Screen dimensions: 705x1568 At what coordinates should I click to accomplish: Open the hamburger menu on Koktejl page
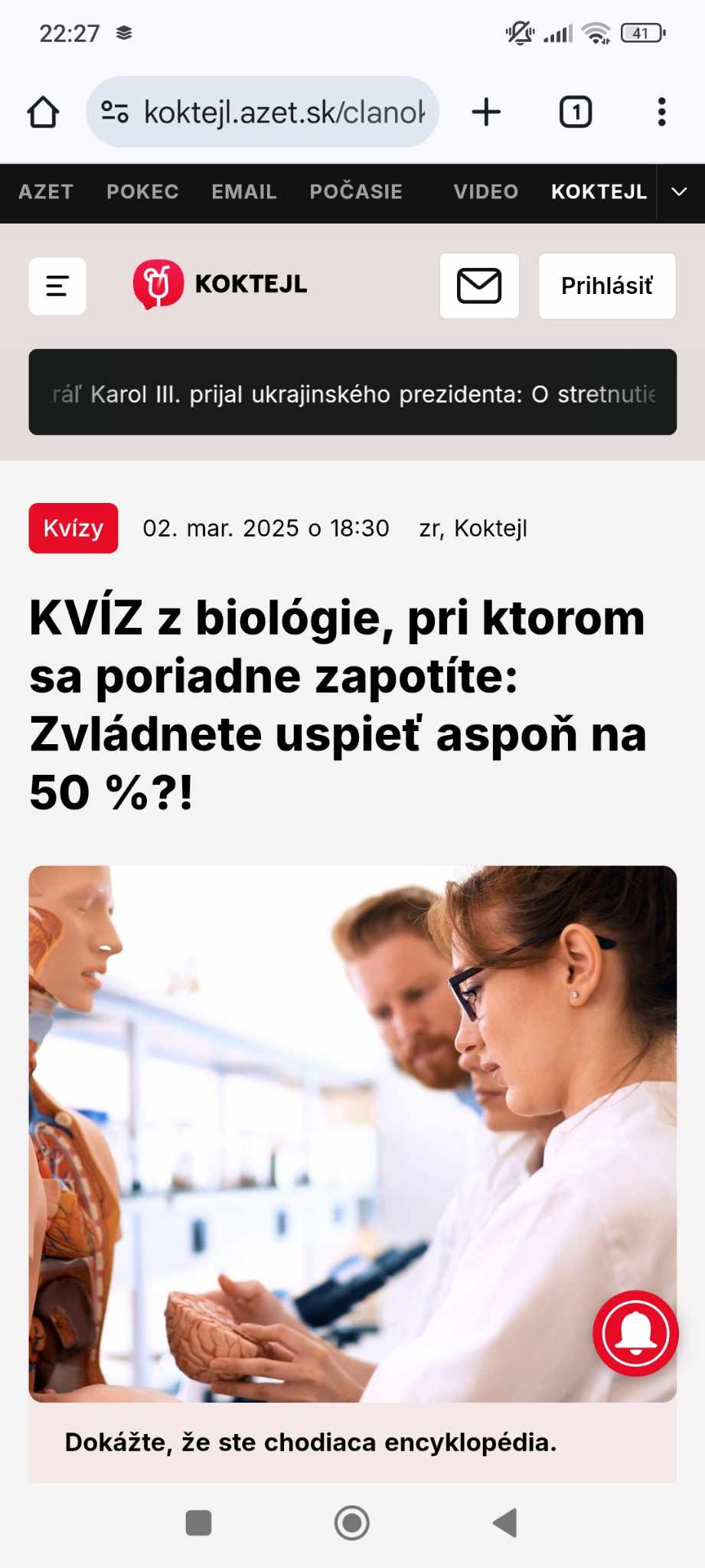tap(57, 286)
